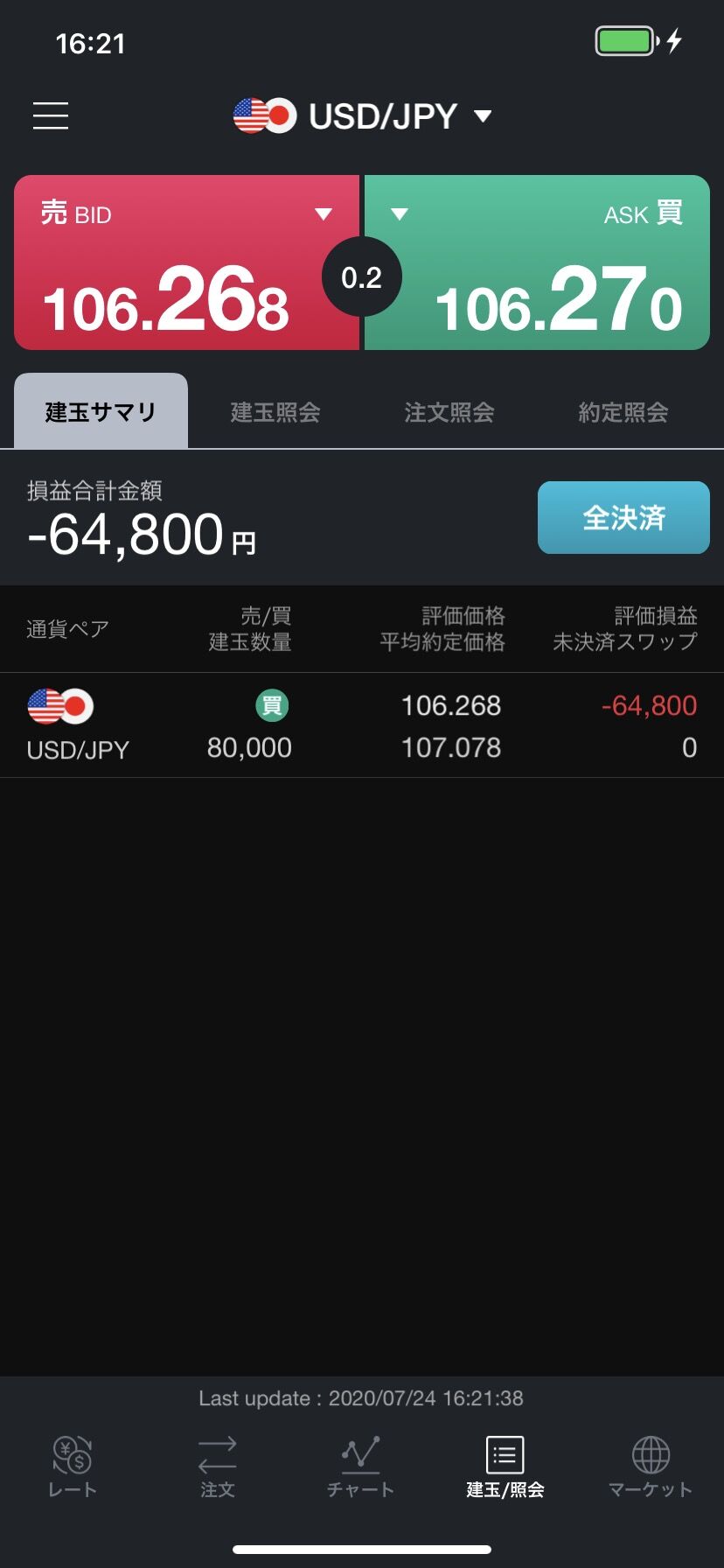Switch to the 注文照会 tab
The width and height of the screenshot is (724, 1568).
click(x=449, y=412)
